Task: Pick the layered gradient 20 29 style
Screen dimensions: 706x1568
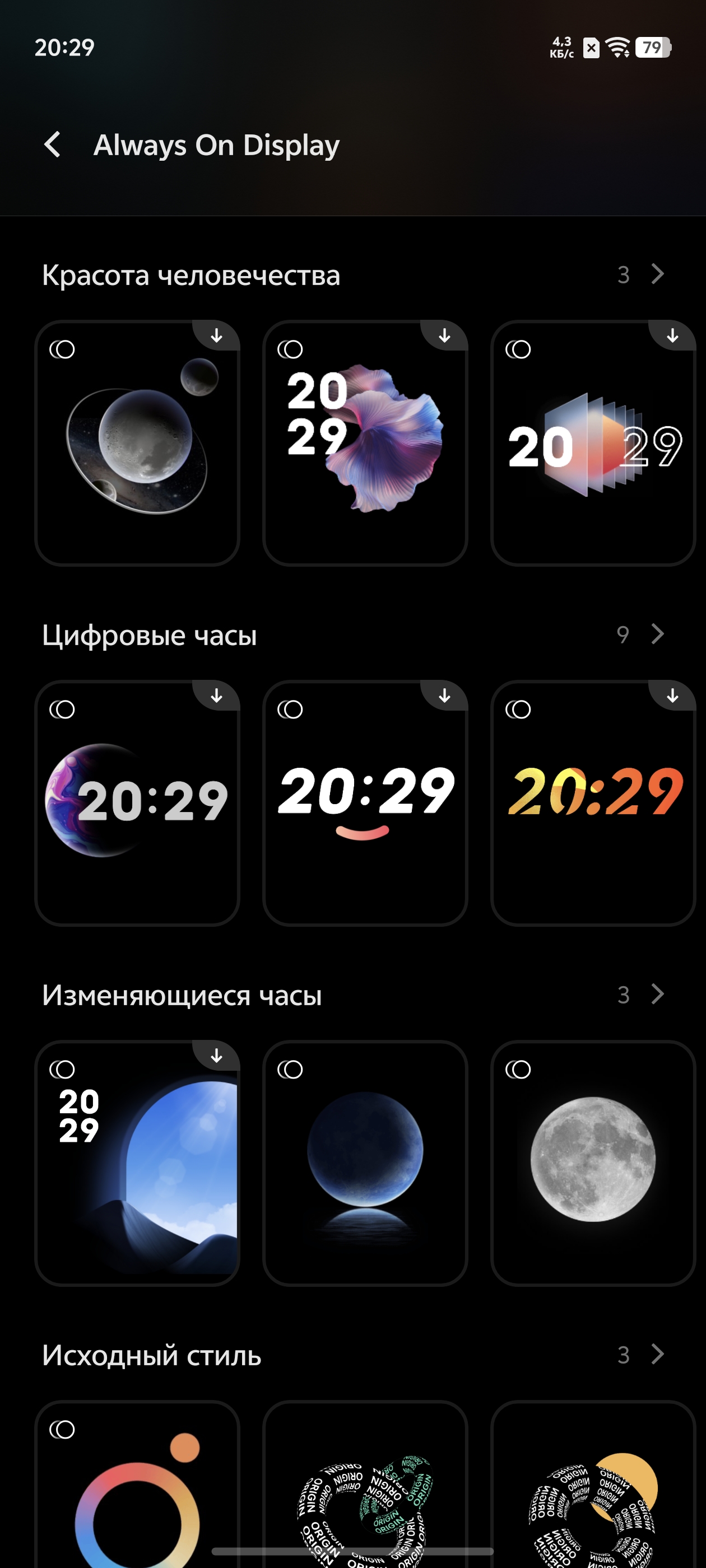Action: click(x=593, y=443)
